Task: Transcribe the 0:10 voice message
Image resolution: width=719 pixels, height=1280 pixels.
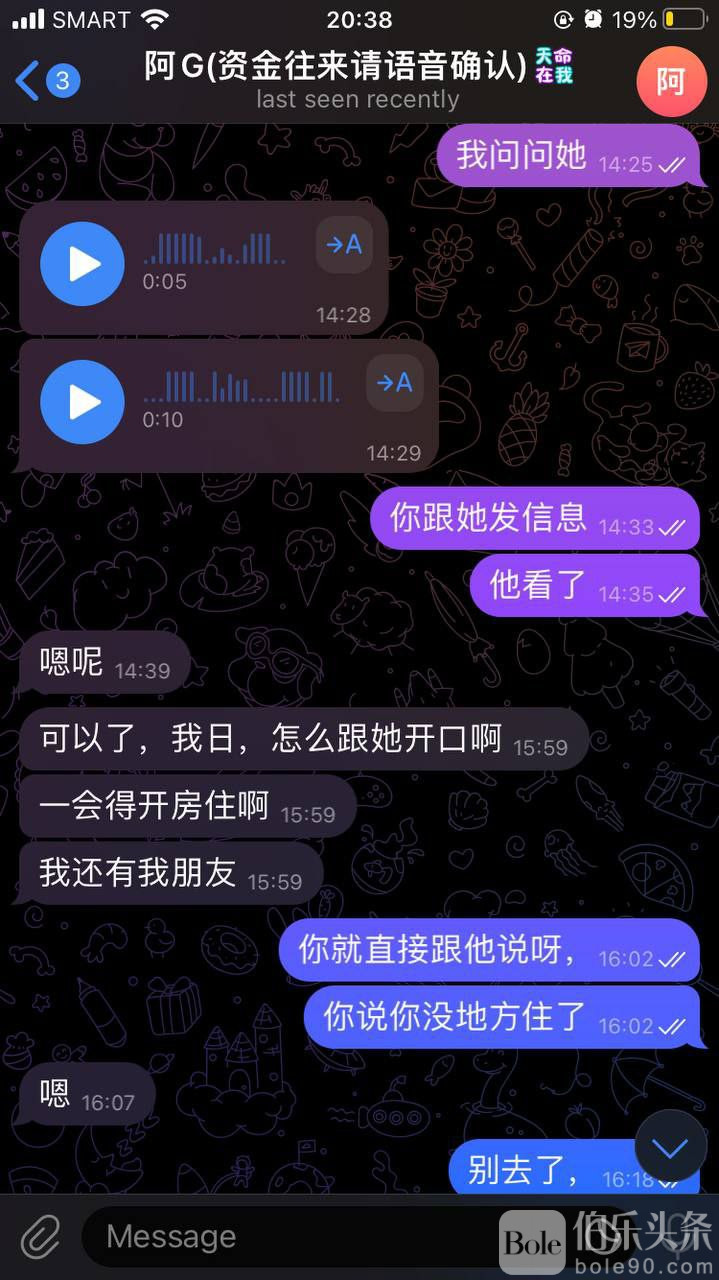Action: pos(395,382)
